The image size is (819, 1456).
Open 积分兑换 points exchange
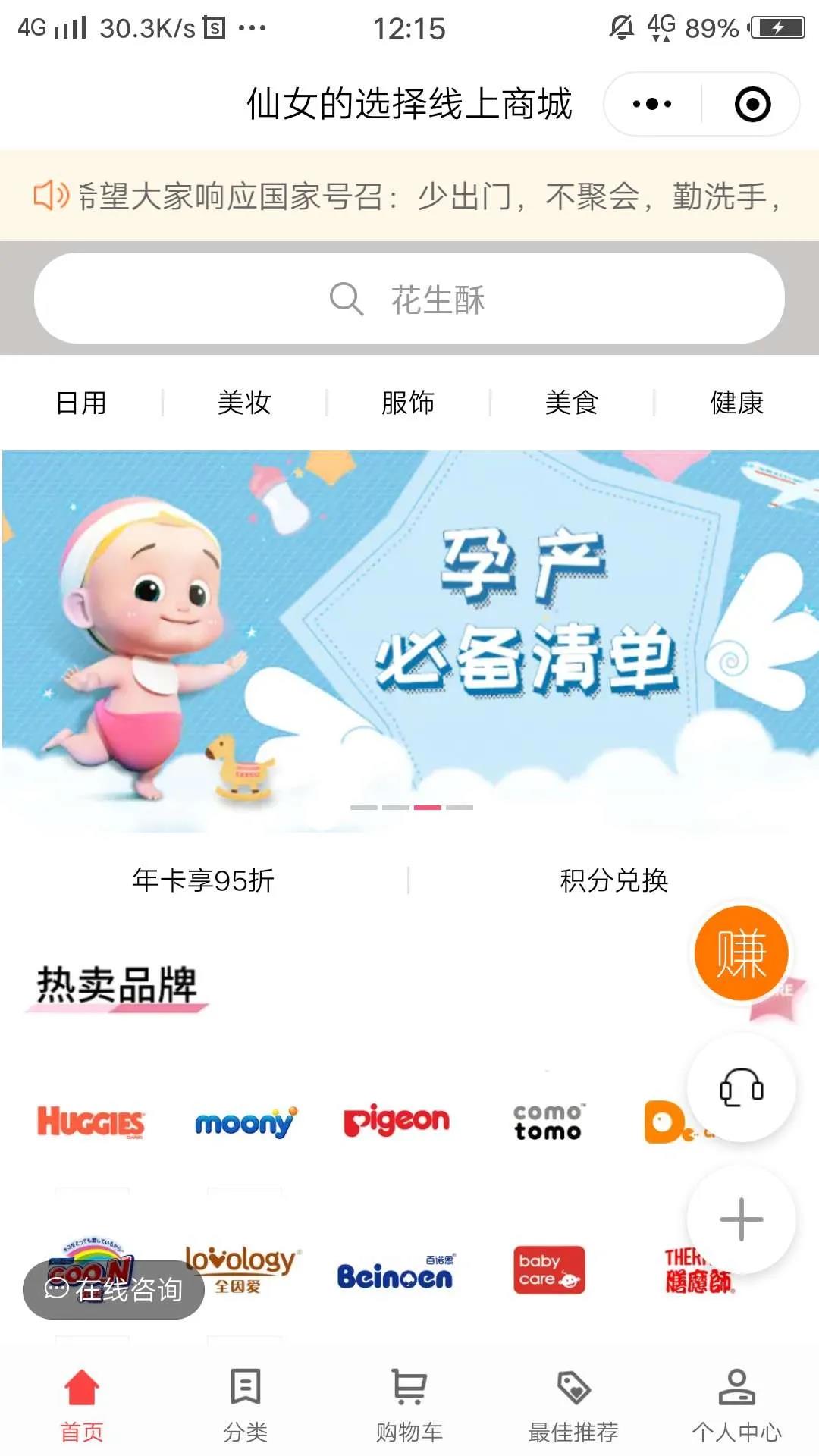pos(613,880)
